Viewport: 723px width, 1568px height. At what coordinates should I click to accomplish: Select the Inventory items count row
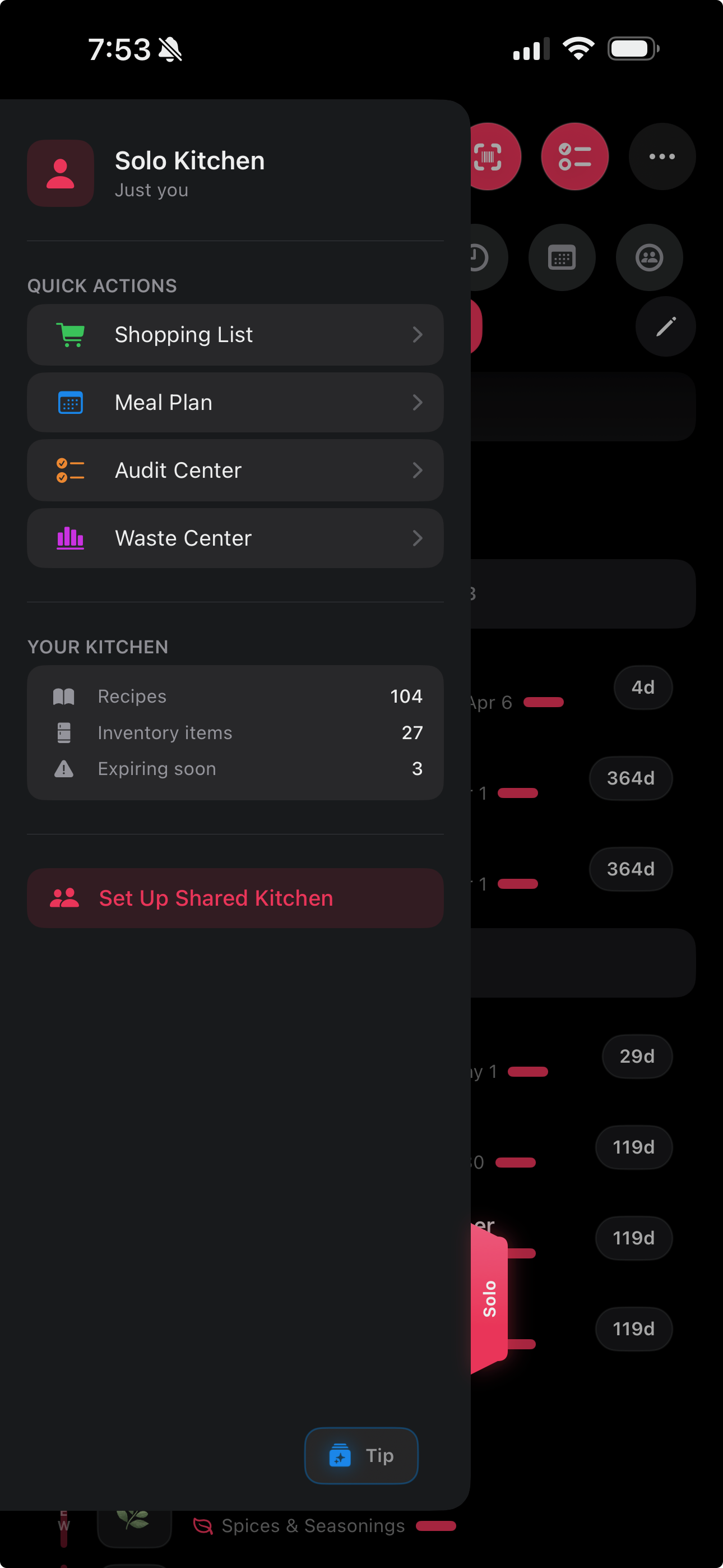tap(235, 732)
